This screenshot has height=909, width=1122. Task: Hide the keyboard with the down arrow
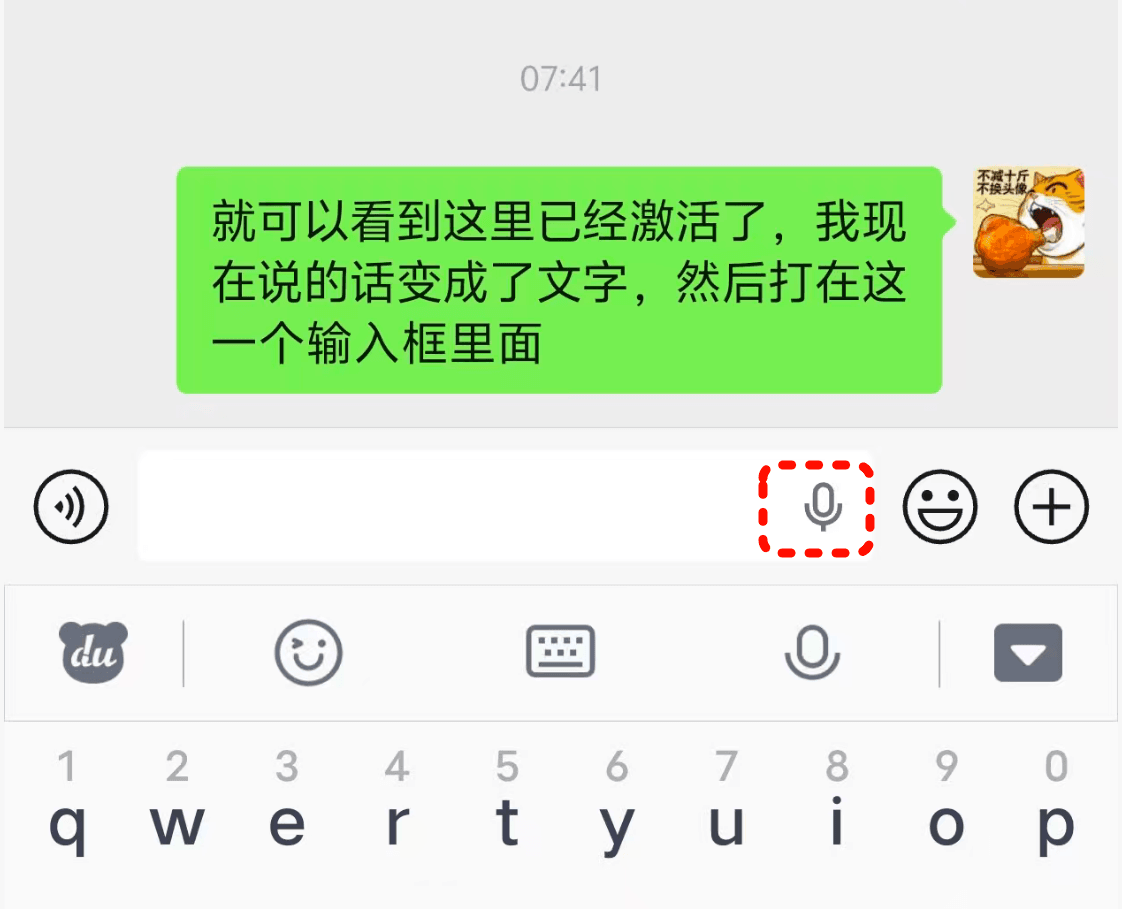(1027, 653)
